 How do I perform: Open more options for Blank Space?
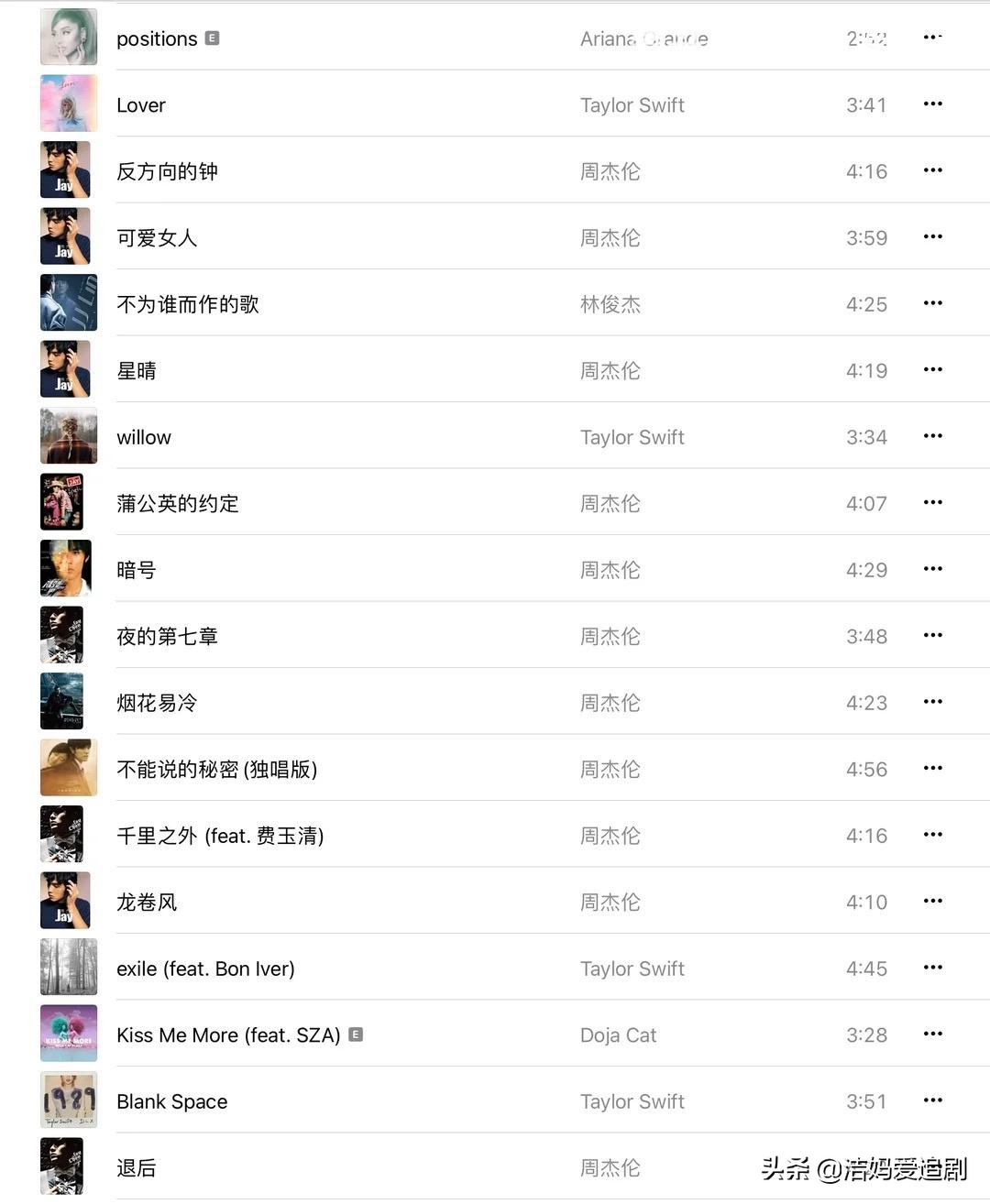pos(932,1100)
